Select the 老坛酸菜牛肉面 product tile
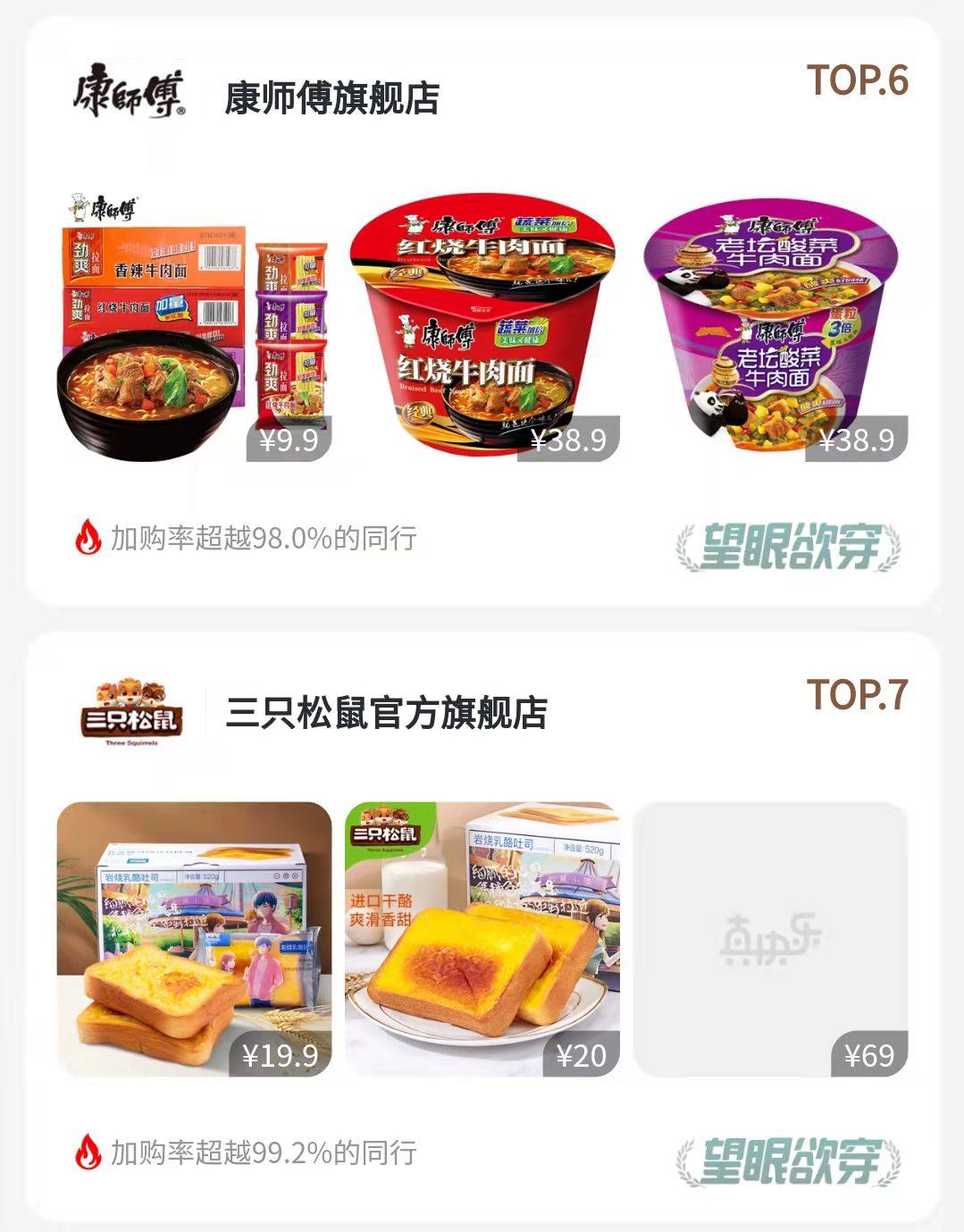 tap(770, 325)
